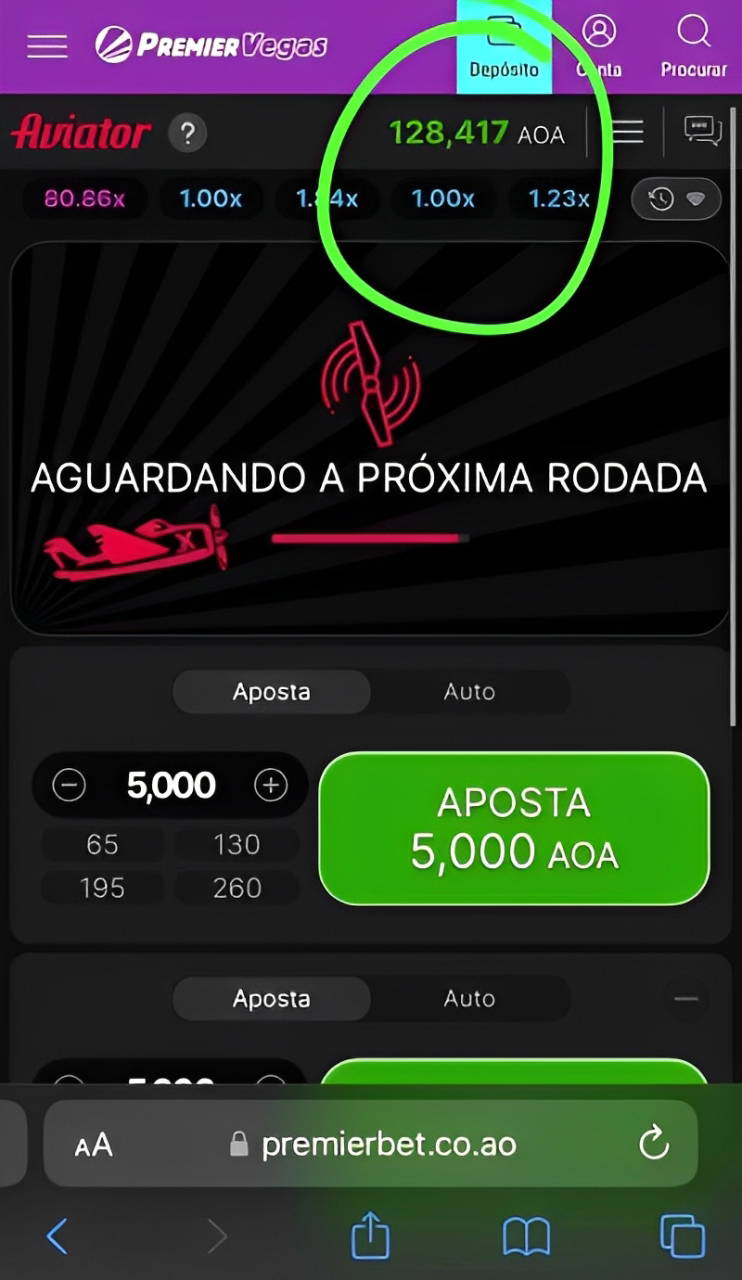742x1280 pixels.
Task: Open the Aviator chat panel
Action: (x=702, y=131)
